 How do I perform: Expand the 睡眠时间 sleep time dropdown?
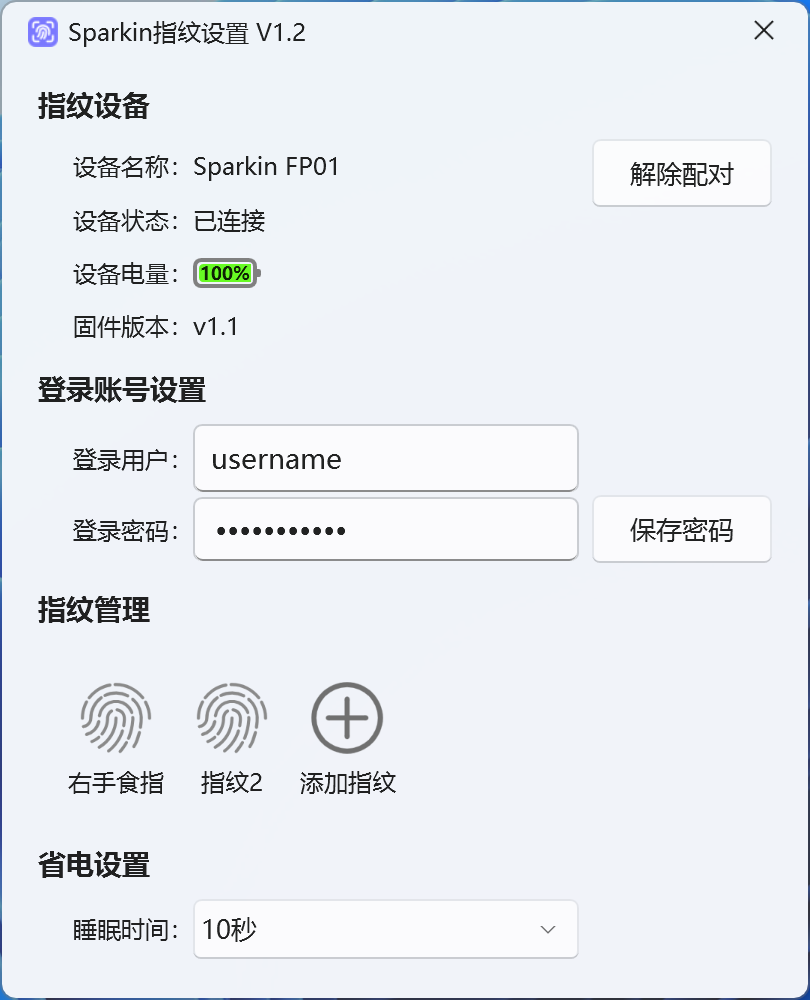click(386, 929)
